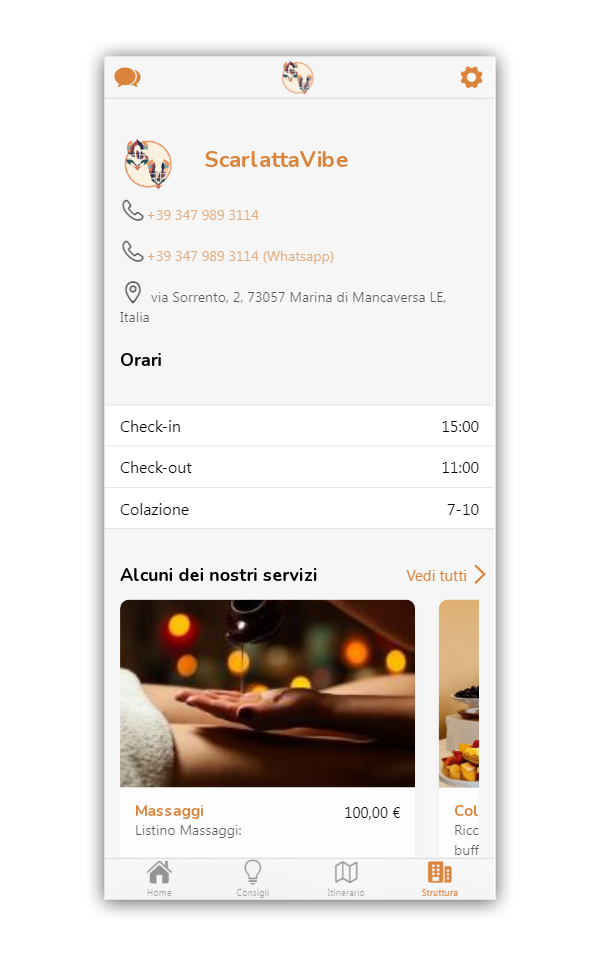Switch to the Consigli tab
The width and height of the screenshot is (600, 960).
pyautogui.click(x=252, y=878)
